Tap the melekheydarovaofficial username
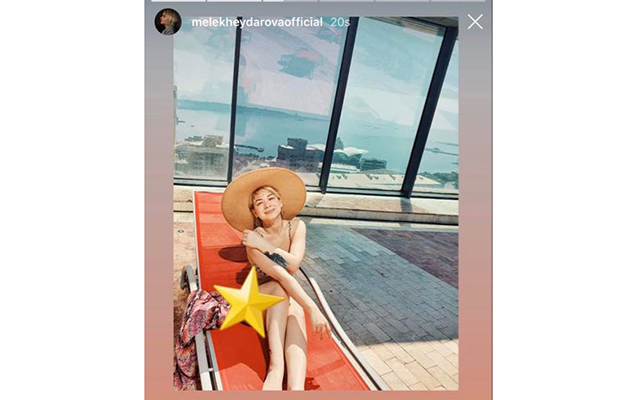 [256, 22]
